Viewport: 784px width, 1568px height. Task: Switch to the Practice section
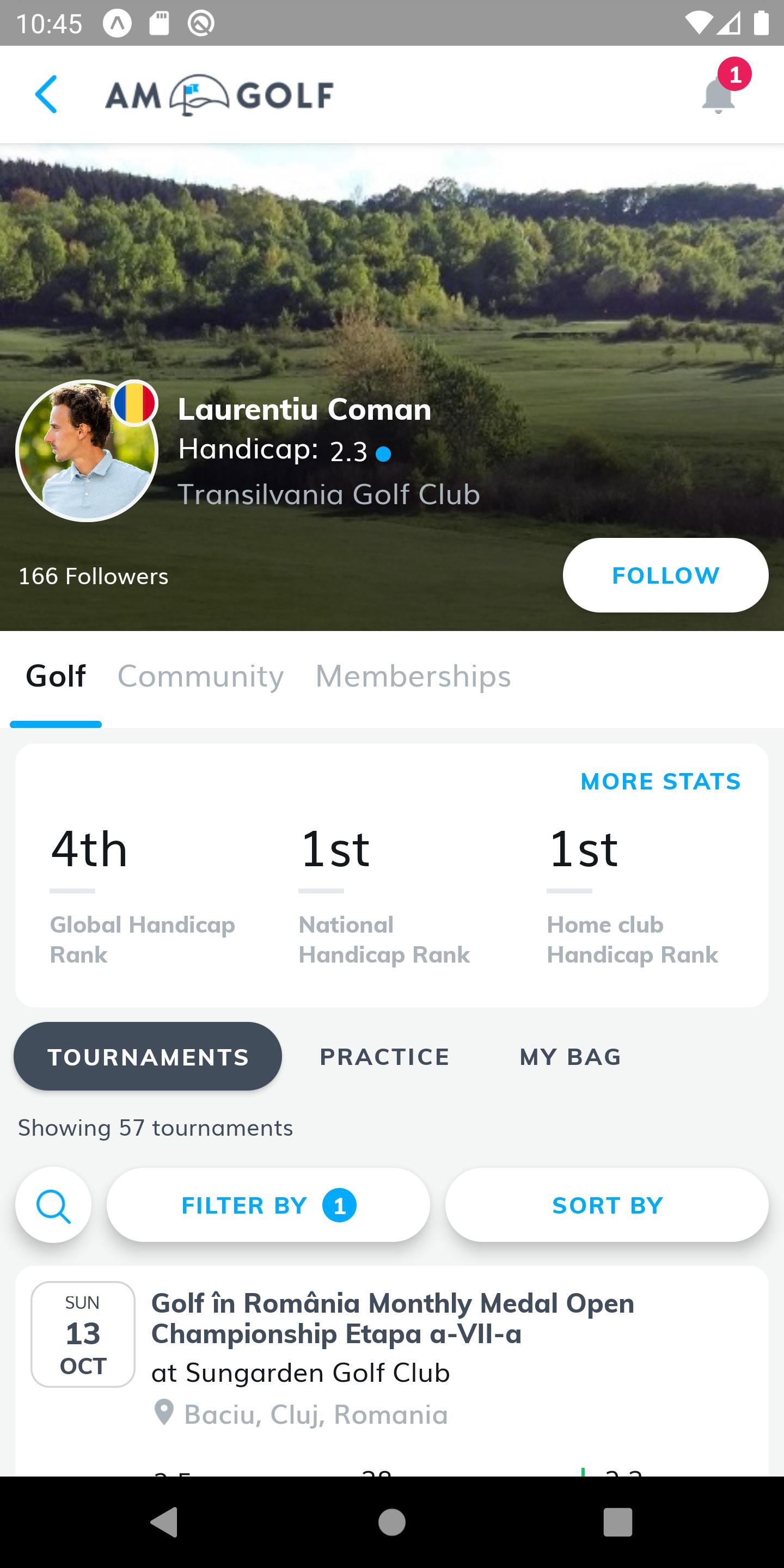point(385,1057)
